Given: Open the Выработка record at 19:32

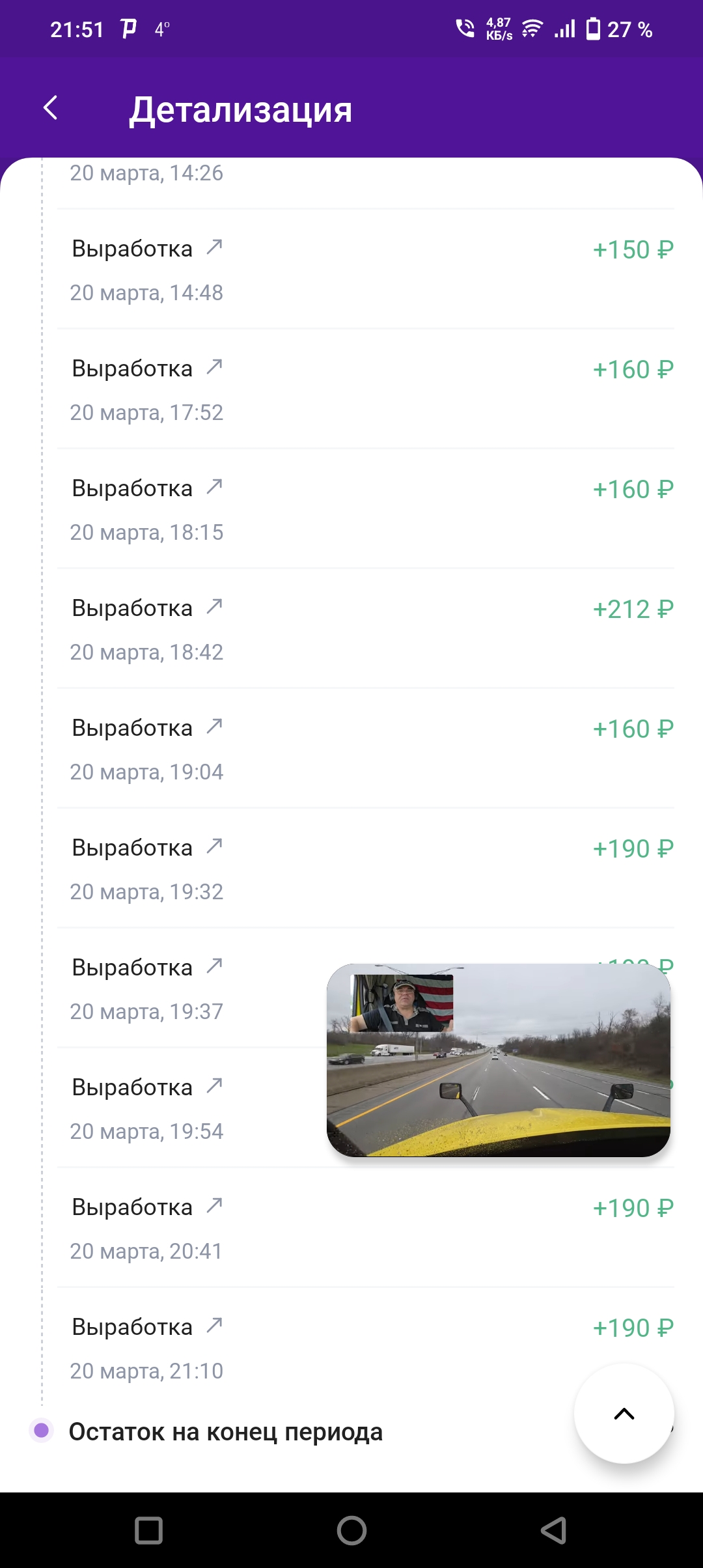Looking at the screenshot, I should [366, 869].
